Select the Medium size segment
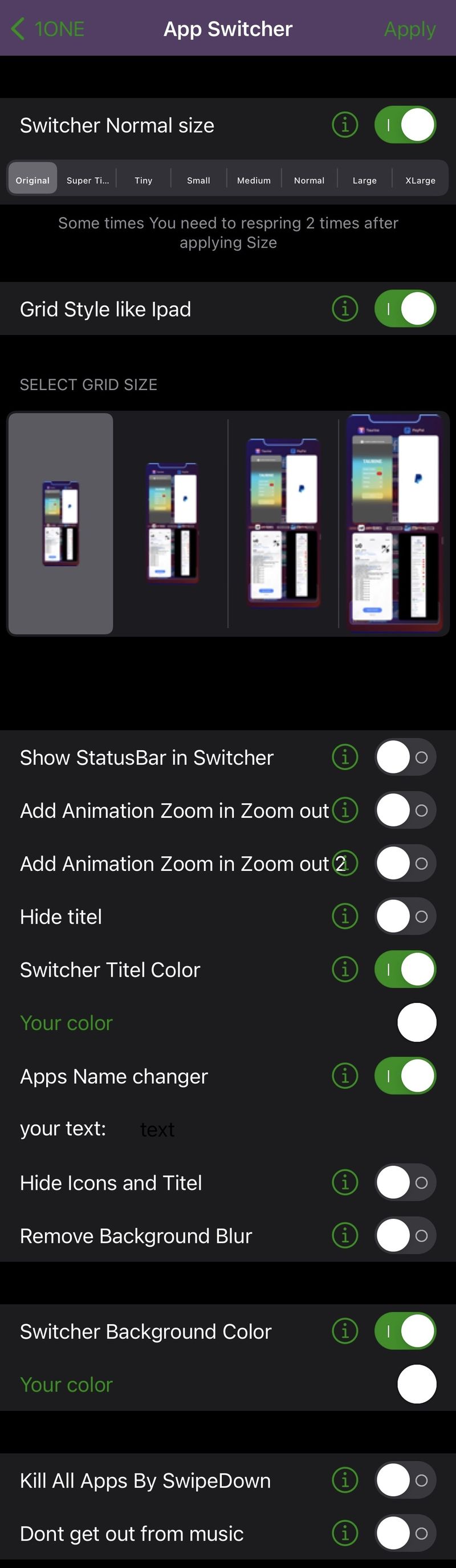 (254, 180)
